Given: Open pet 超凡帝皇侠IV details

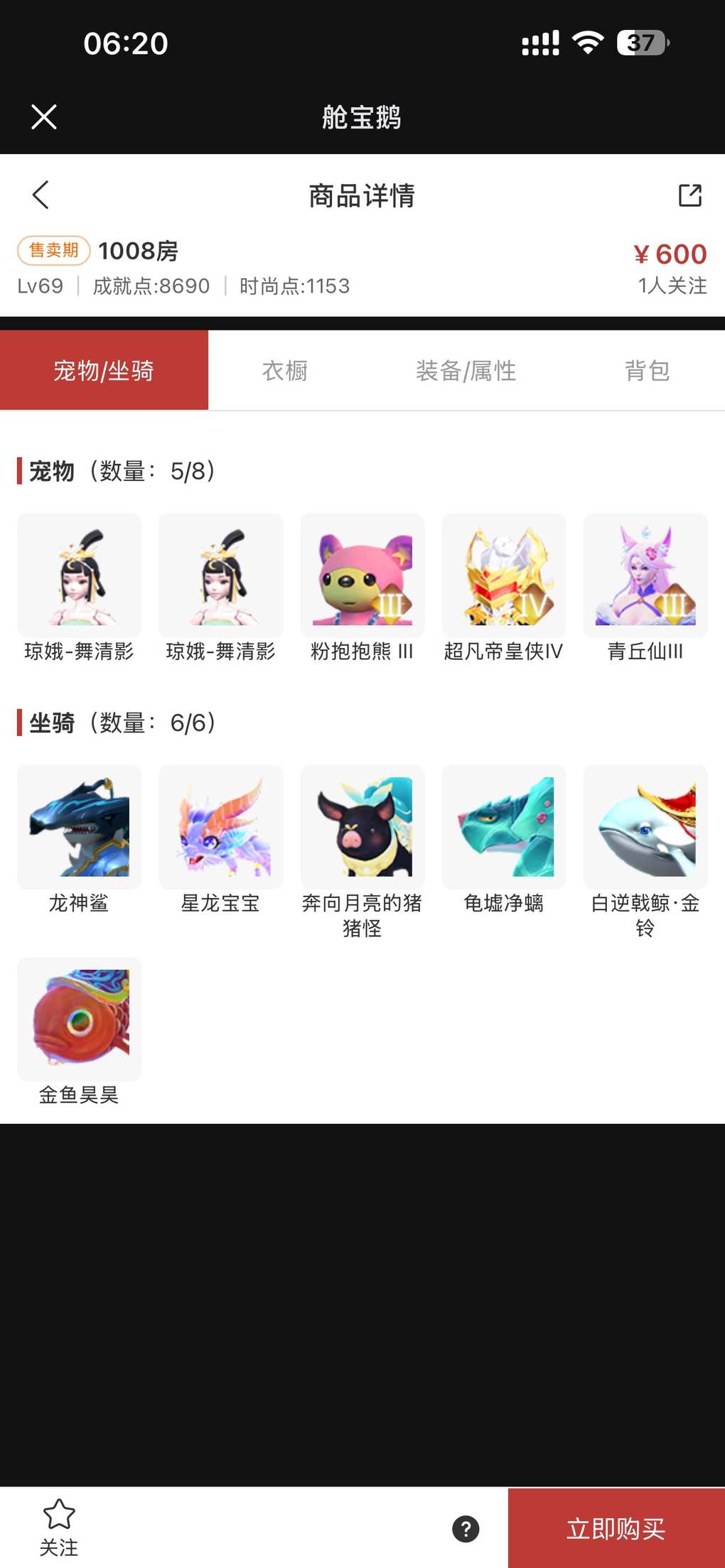Looking at the screenshot, I should tap(504, 576).
